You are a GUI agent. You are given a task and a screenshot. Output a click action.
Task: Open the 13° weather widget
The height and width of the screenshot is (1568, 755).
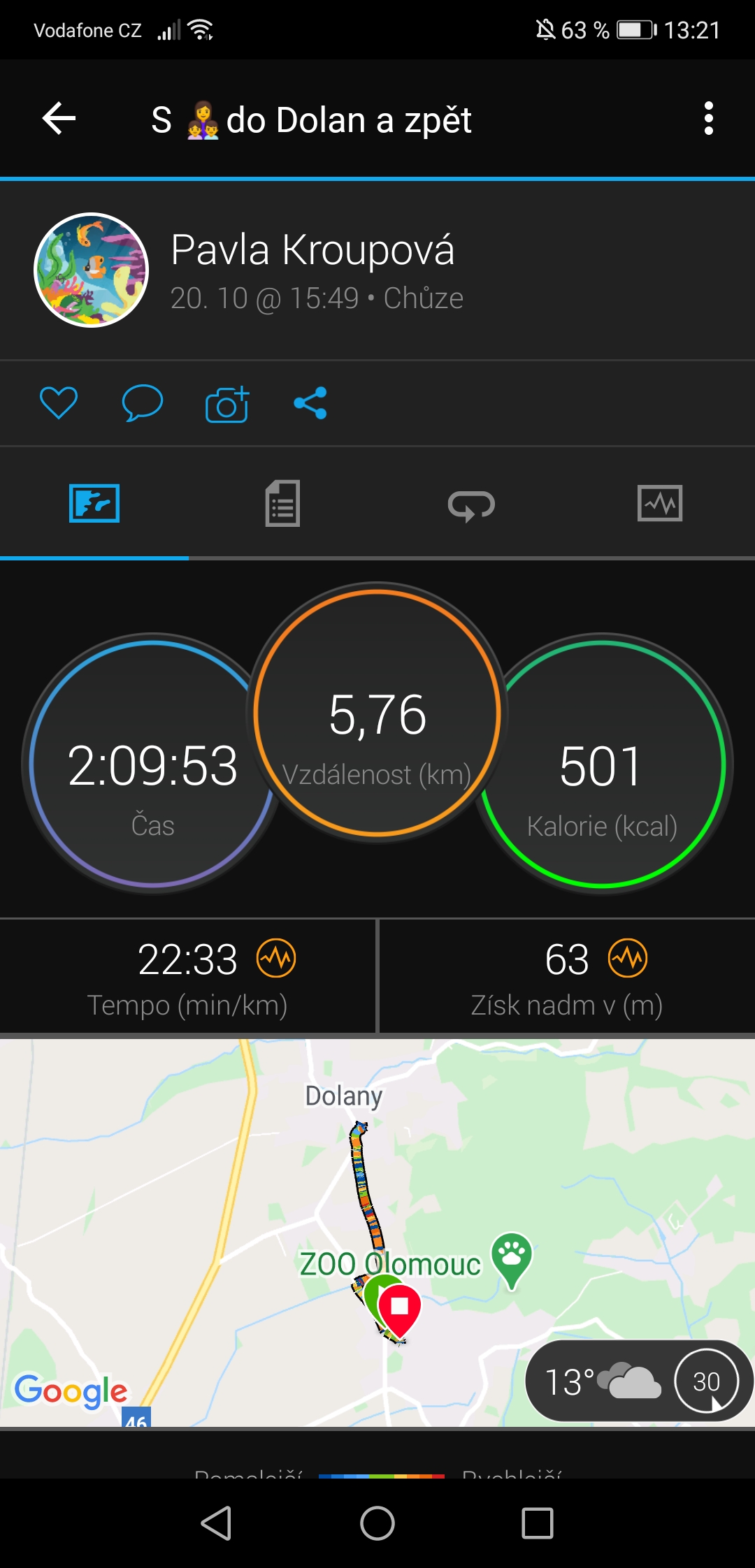pyautogui.click(x=638, y=1381)
